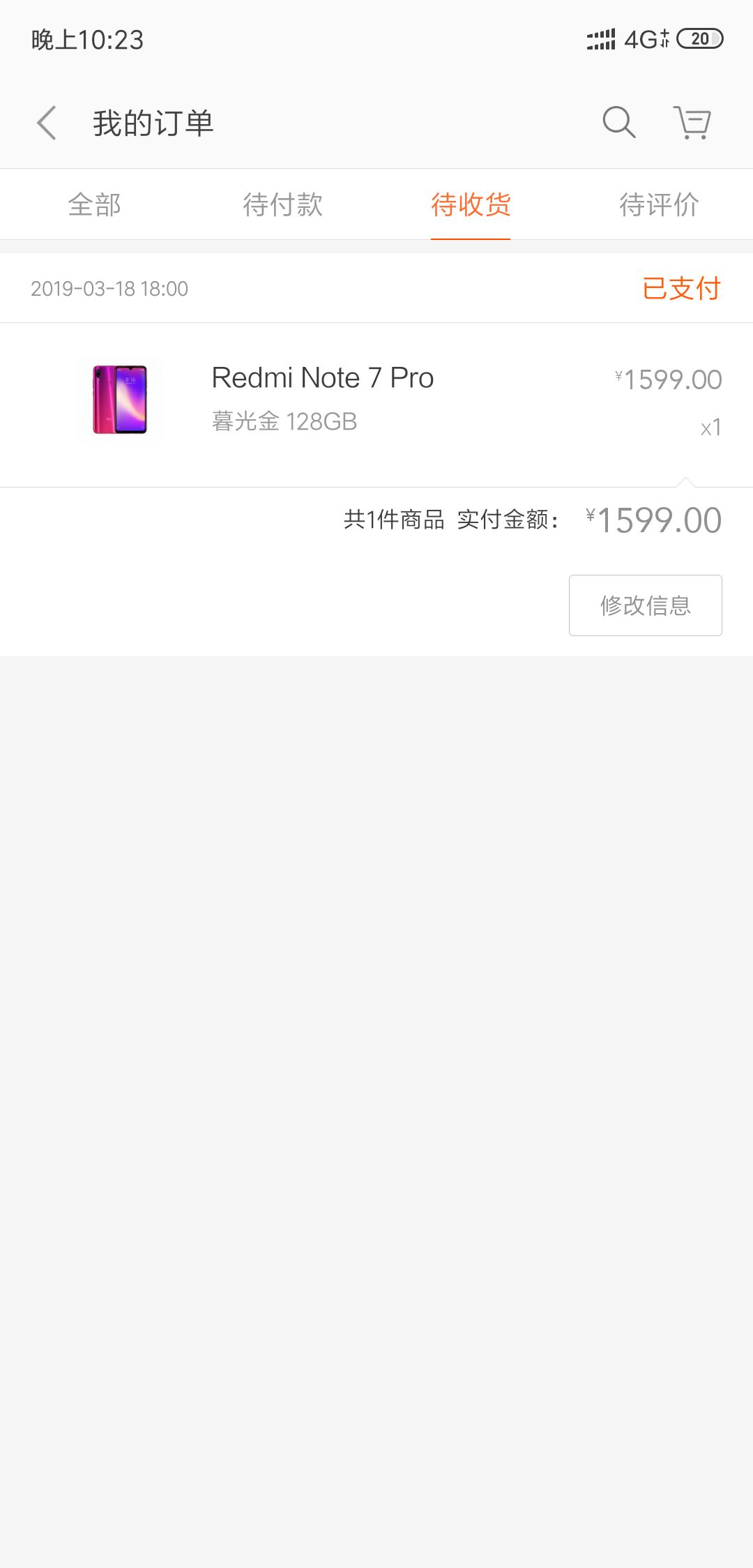Tap the 修改信息 button
Screen dimensions: 753x1568
coord(644,605)
